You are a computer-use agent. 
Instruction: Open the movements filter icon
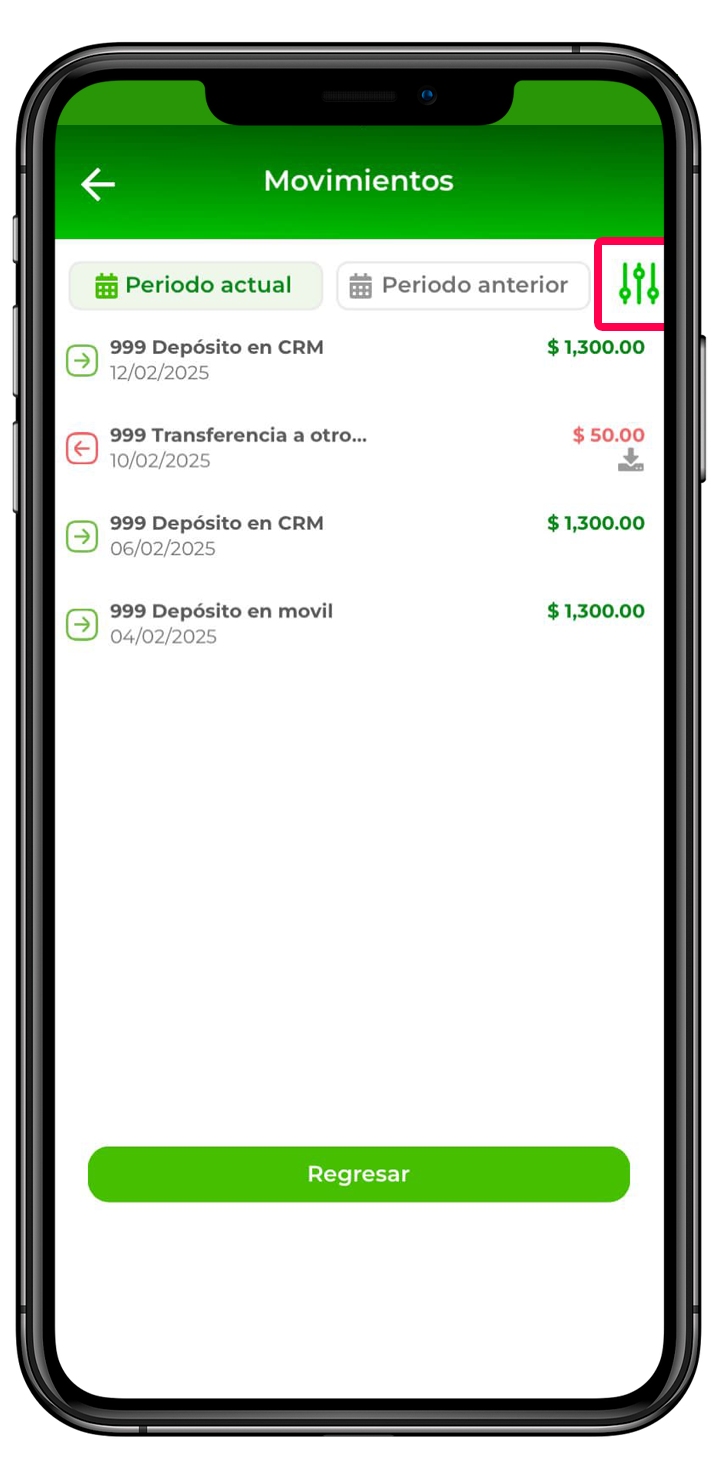(638, 284)
